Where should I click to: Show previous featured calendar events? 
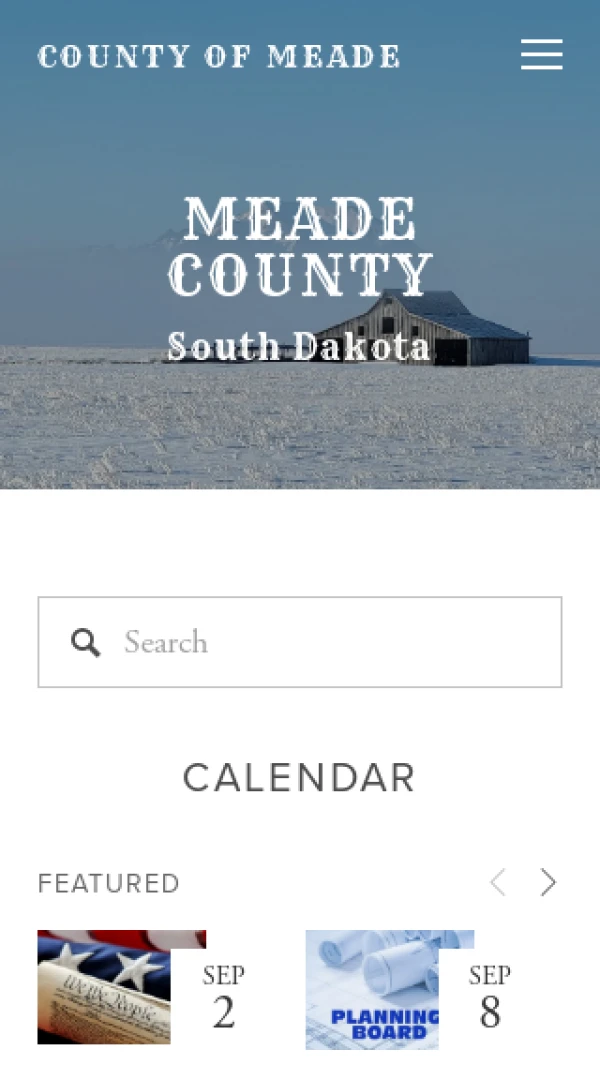pyautogui.click(x=497, y=882)
